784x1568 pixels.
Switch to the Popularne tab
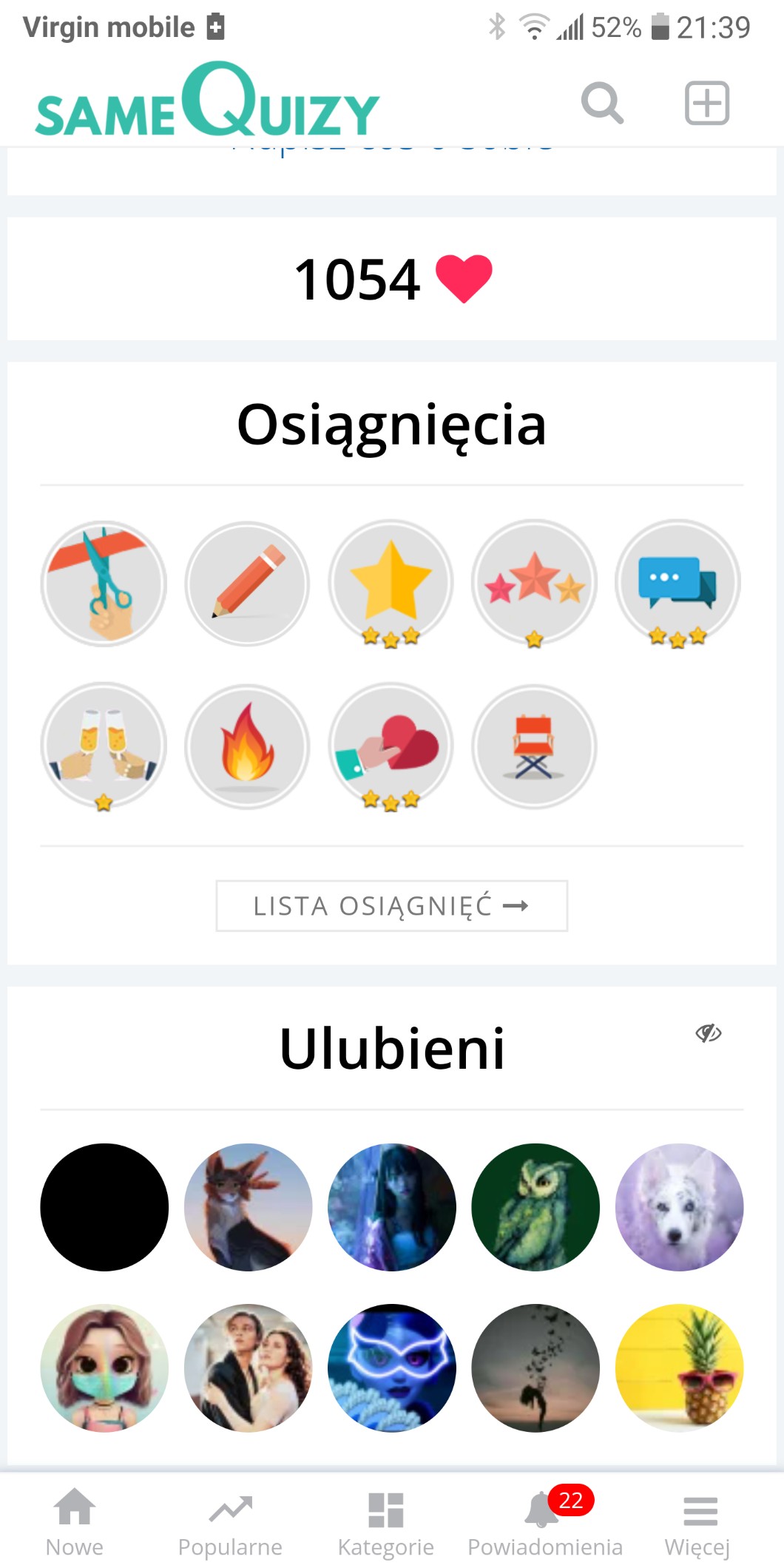[230, 1523]
